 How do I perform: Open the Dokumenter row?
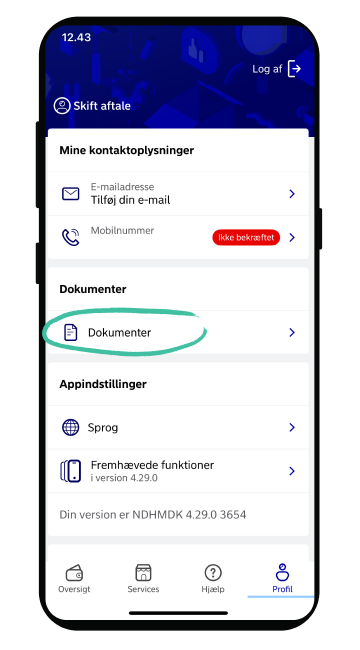[178, 332]
